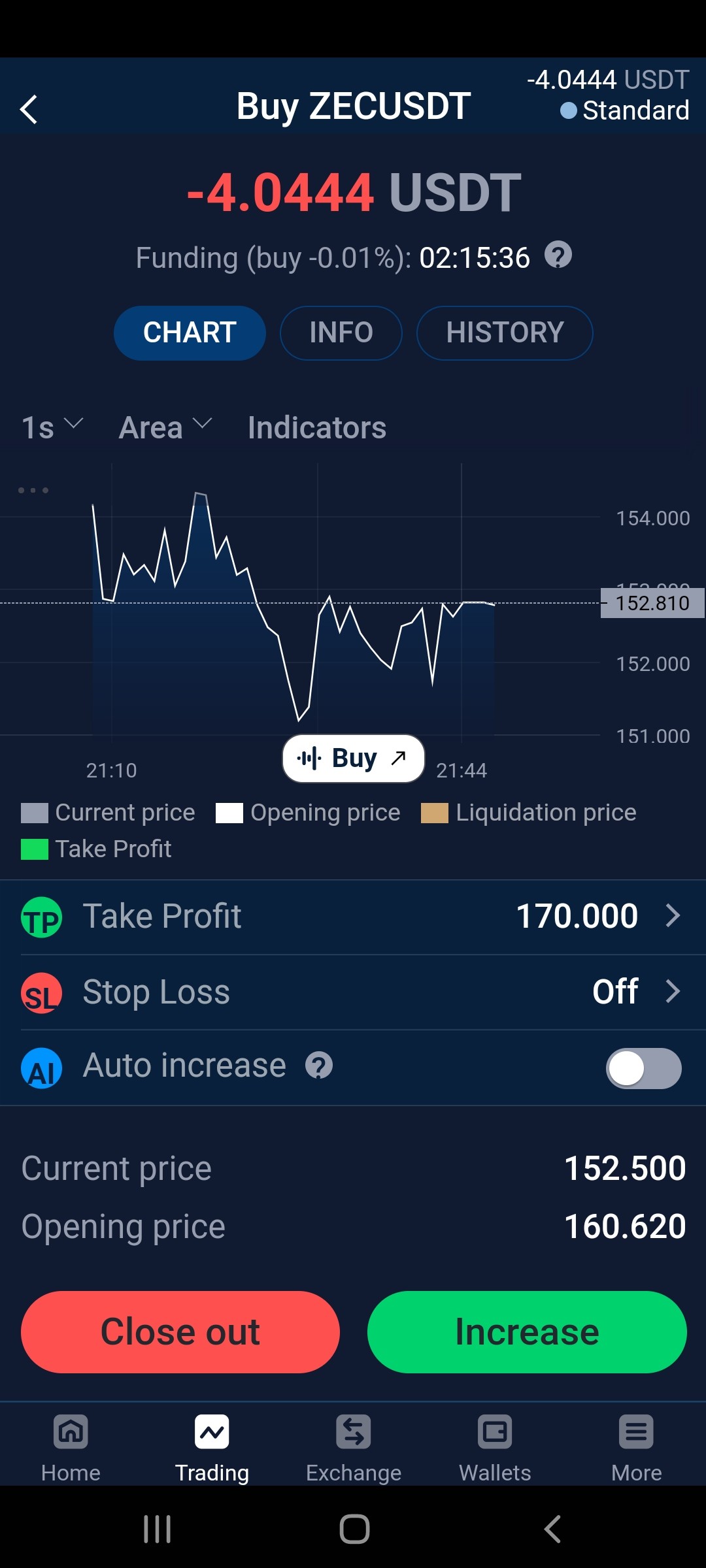This screenshot has height=1568, width=706.
Task: Open the Area chart type dropdown
Action: (x=165, y=427)
